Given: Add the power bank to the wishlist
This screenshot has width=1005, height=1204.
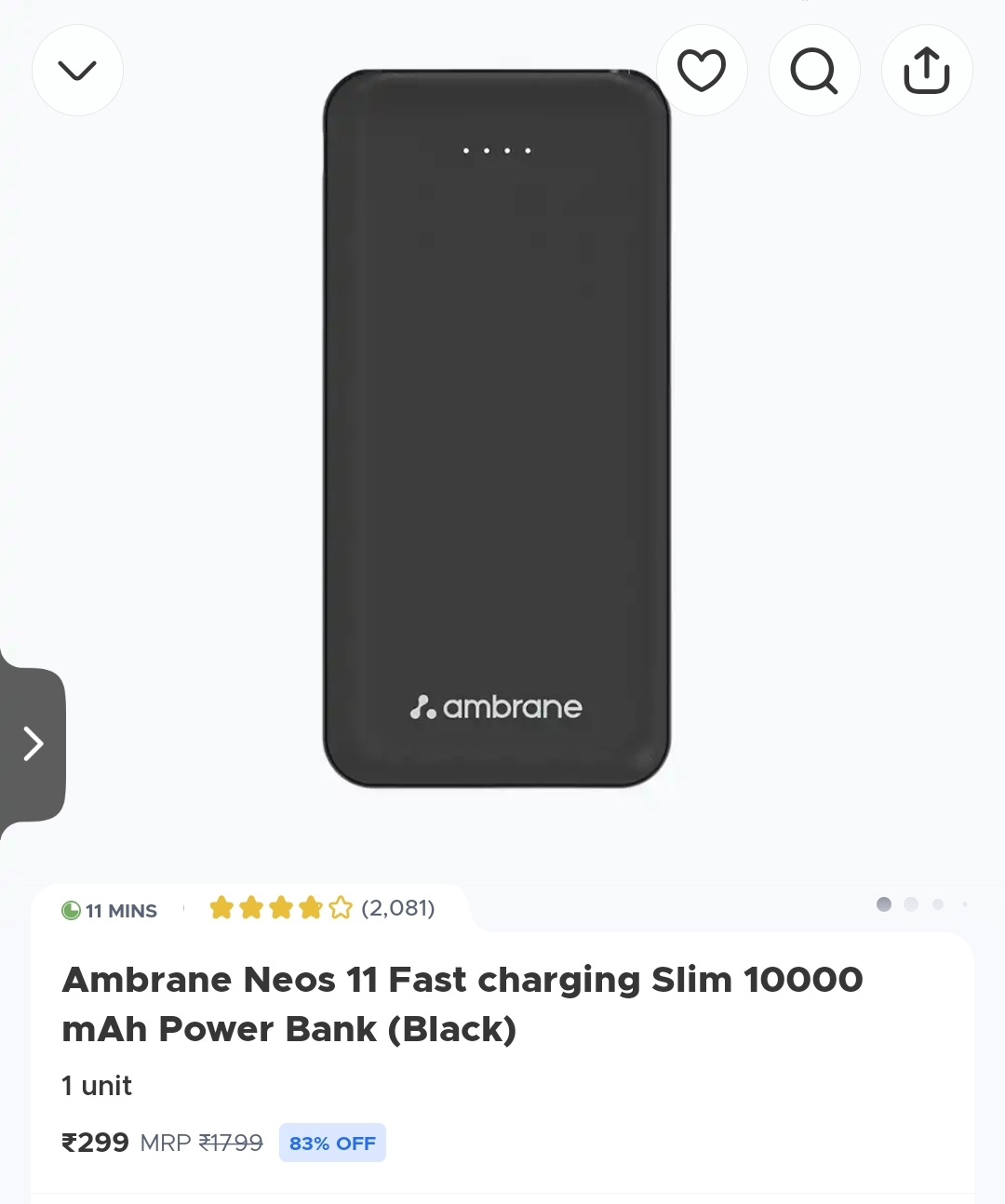Looking at the screenshot, I should 702,71.
